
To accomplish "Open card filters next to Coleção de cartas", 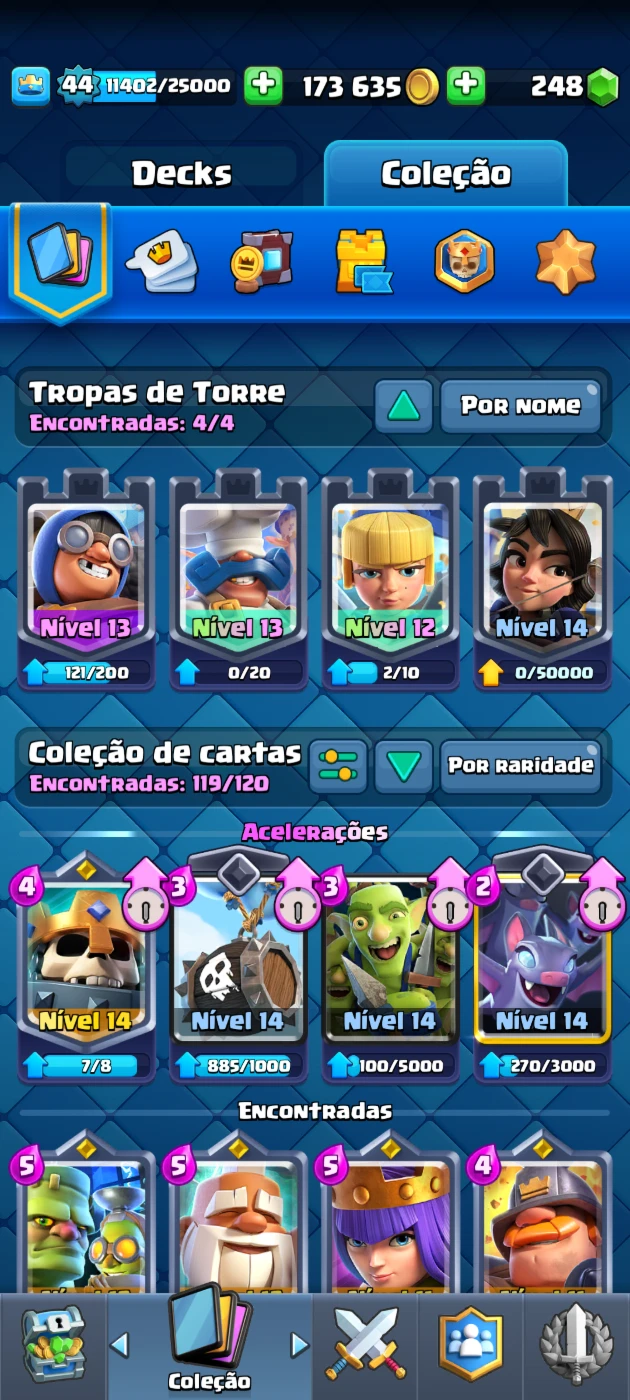I will pyautogui.click(x=337, y=766).
